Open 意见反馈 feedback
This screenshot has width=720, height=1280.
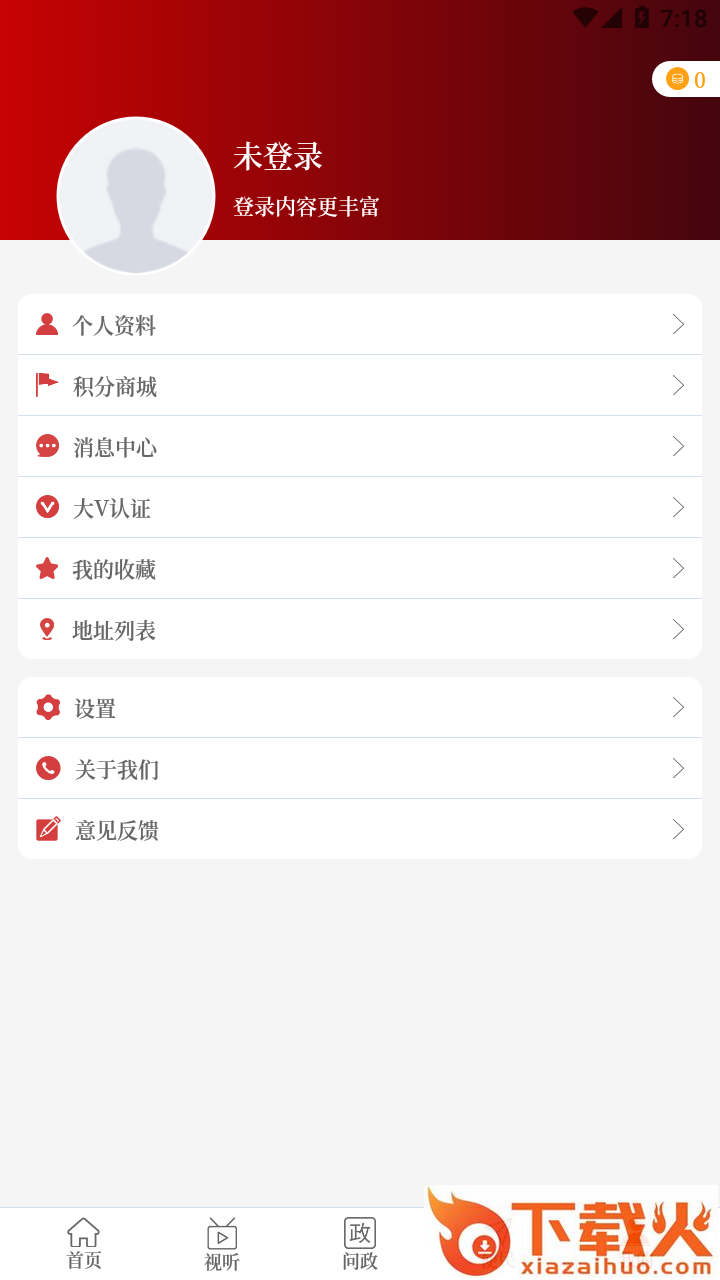tap(360, 830)
